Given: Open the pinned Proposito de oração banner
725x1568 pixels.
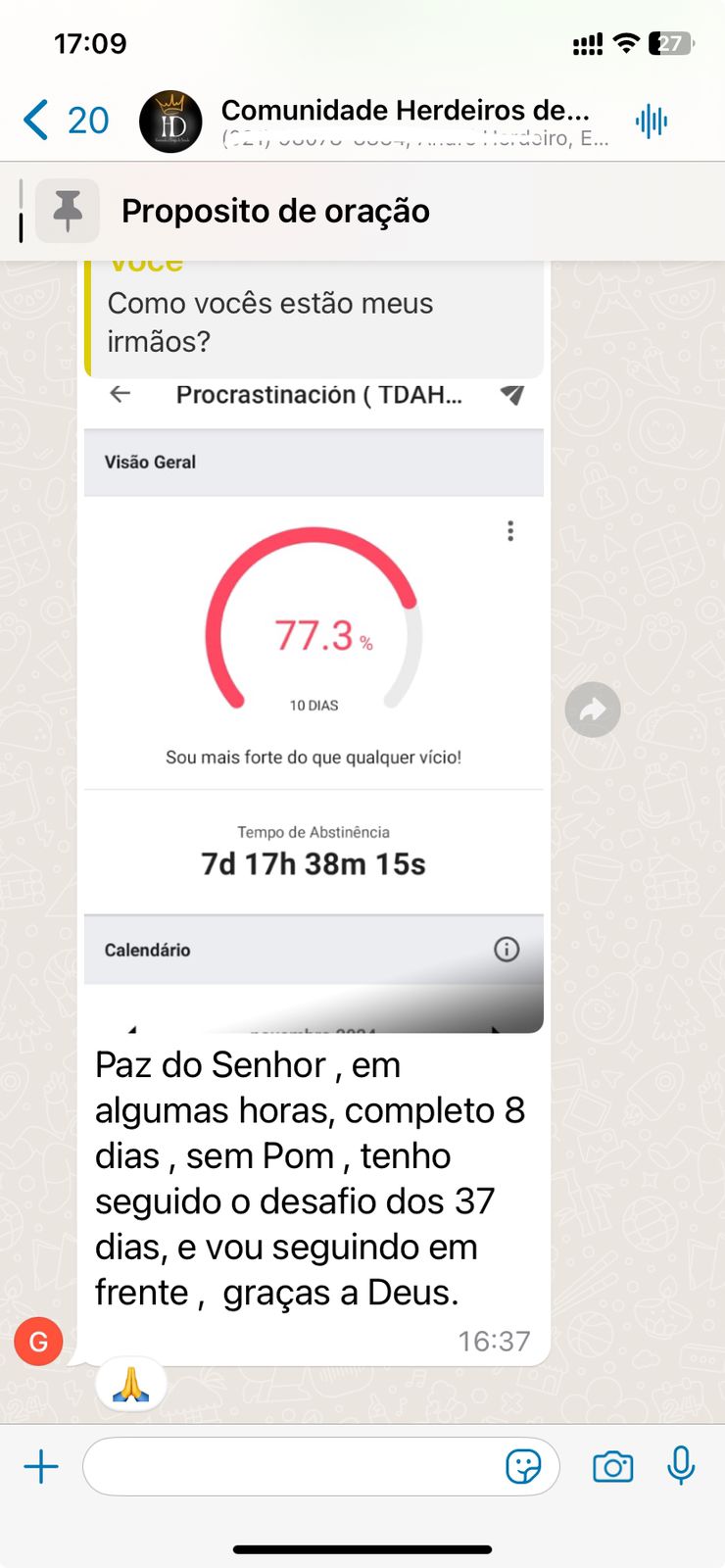Looking at the screenshot, I should (x=274, y=210).
